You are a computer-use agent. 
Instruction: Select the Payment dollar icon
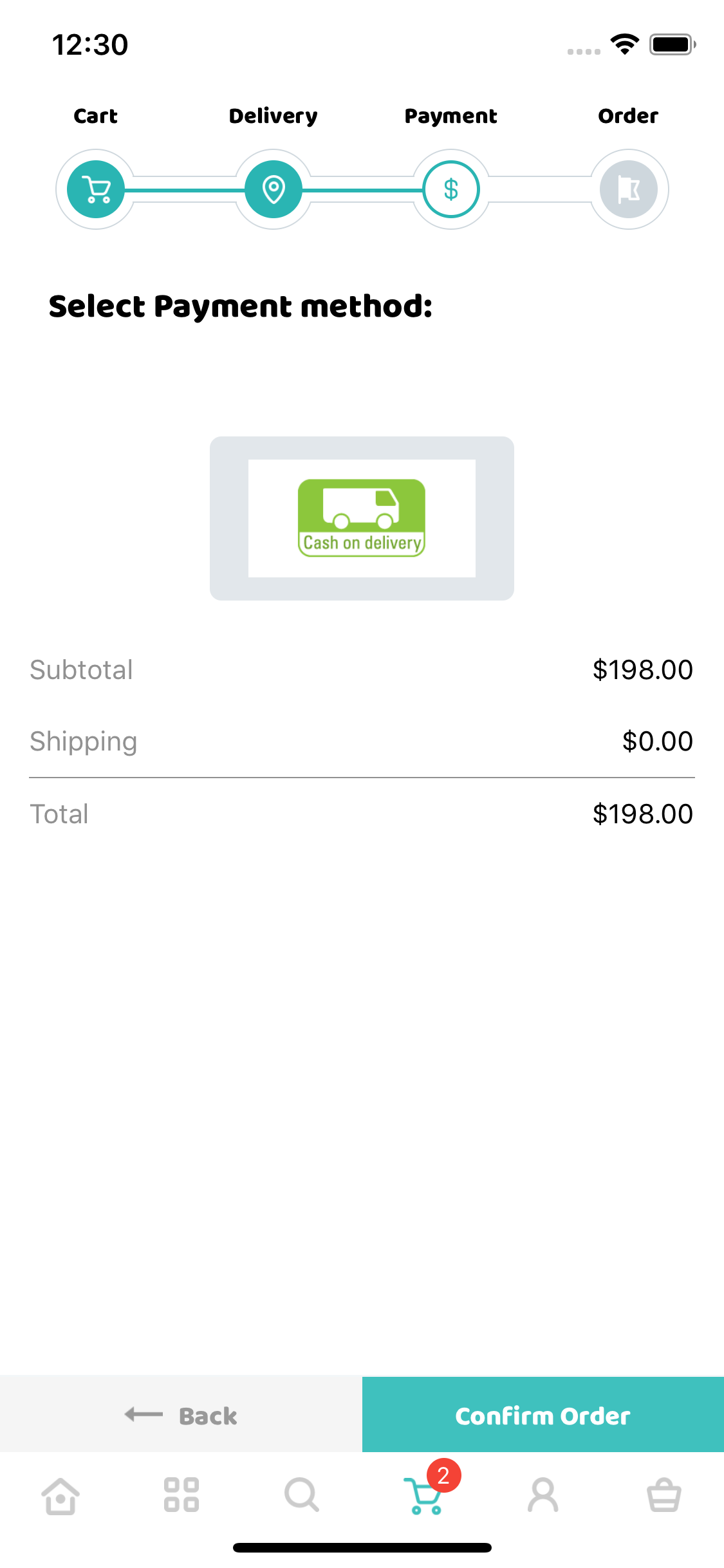[450, 189]
